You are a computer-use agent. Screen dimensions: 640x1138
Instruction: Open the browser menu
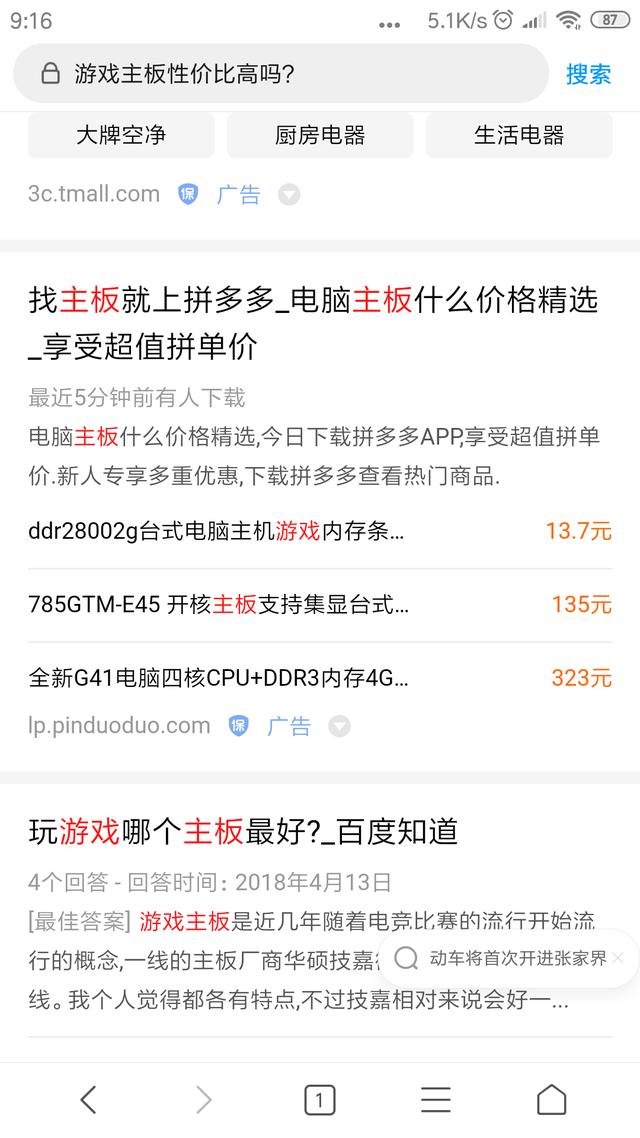pos(435,1100)
